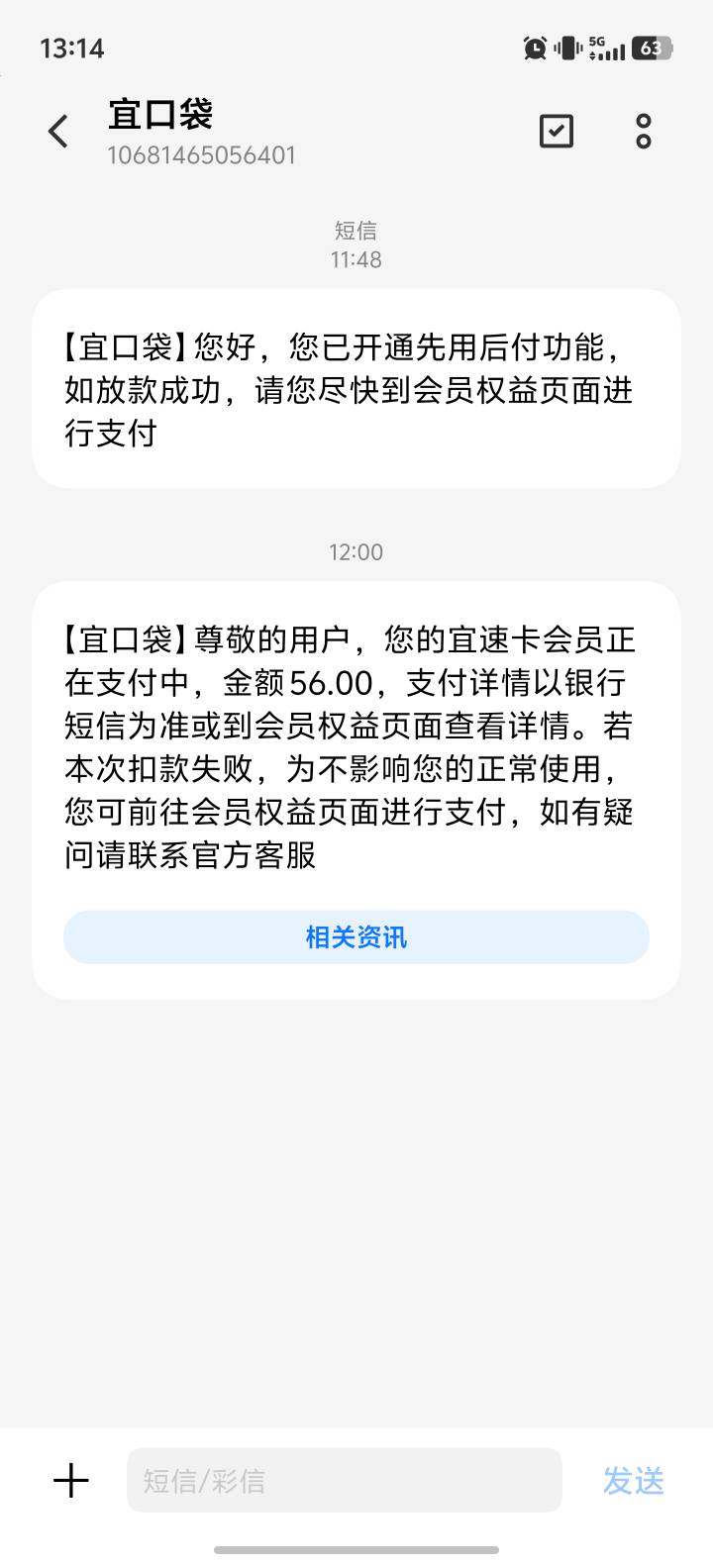Focus the 短信/彩信 text field

coord(344,1481)
